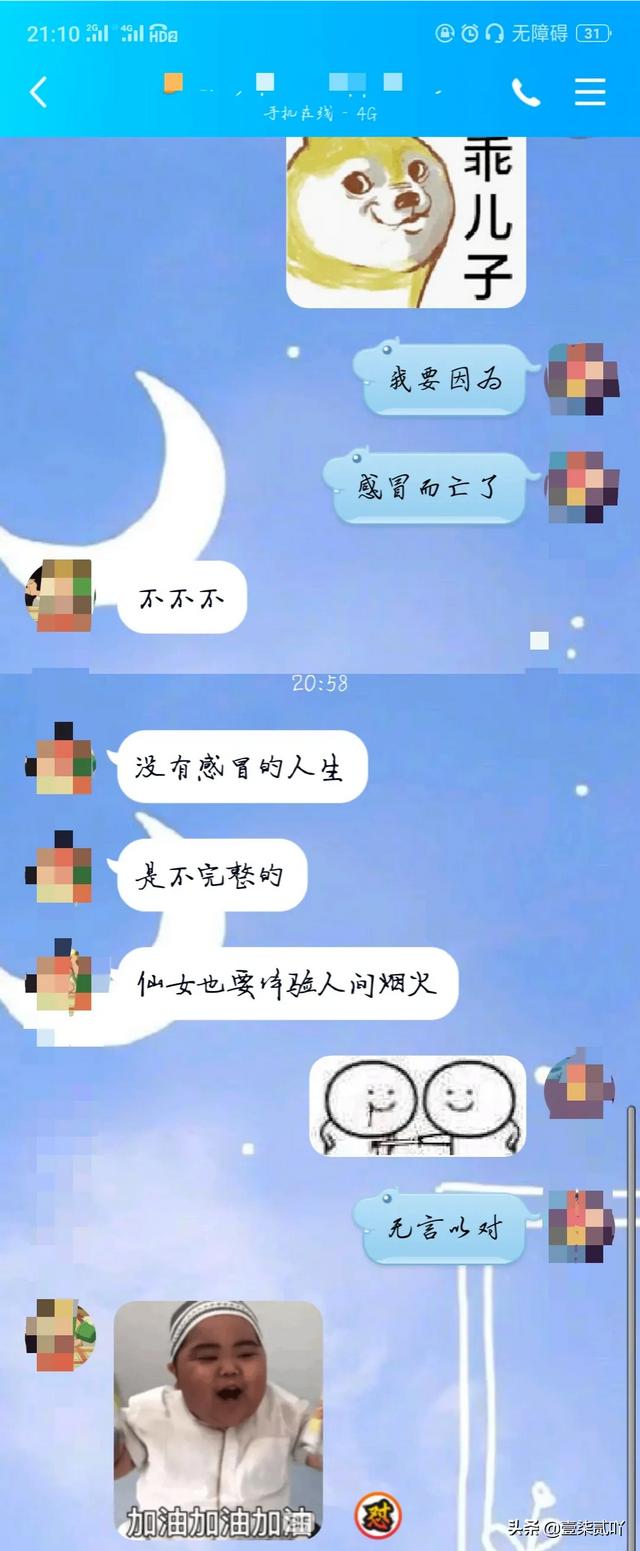Tap the red sticker-battle icon beside 加油 sticker
The width and height of the screenshot is (640, 1551).
point(378,1514)
